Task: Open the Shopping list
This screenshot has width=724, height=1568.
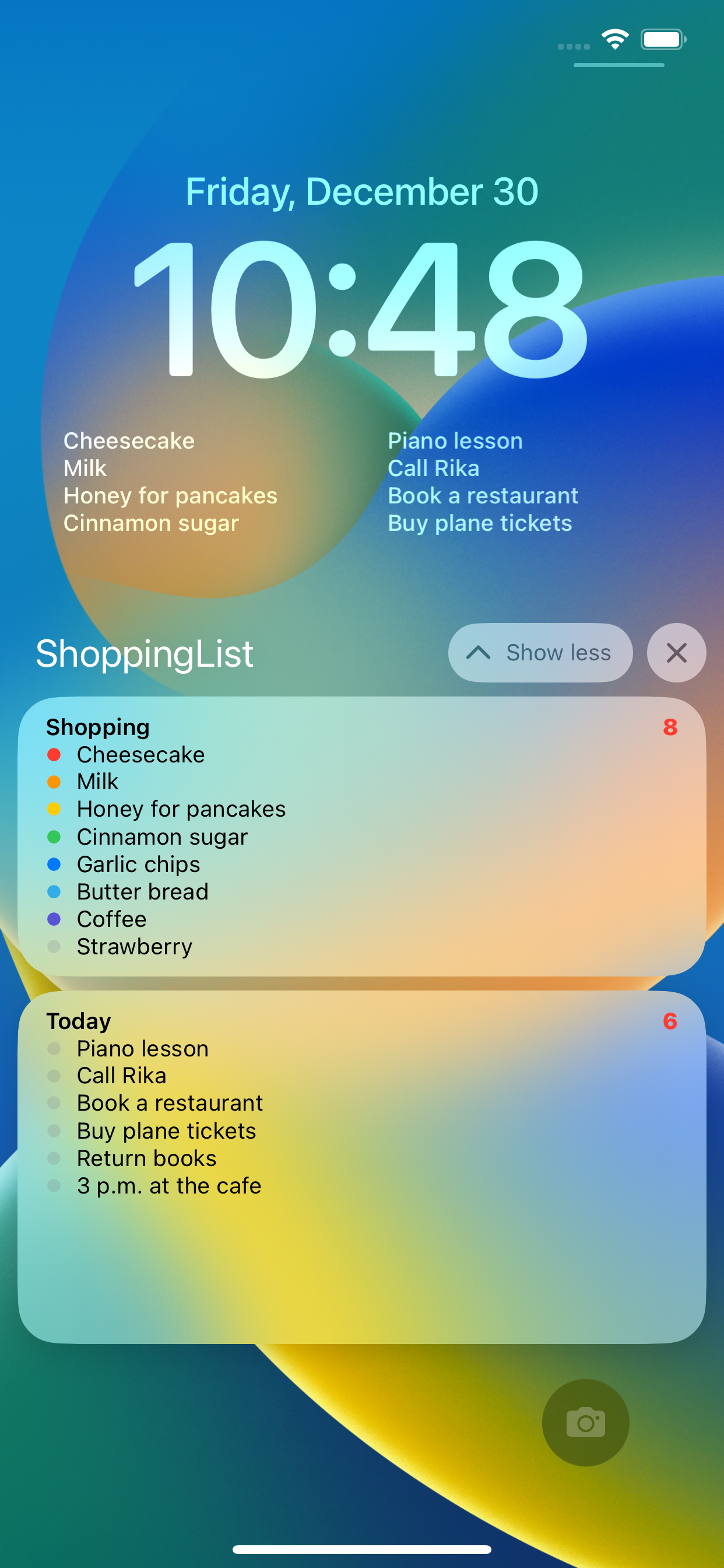Action: click(x=98, y=727)
